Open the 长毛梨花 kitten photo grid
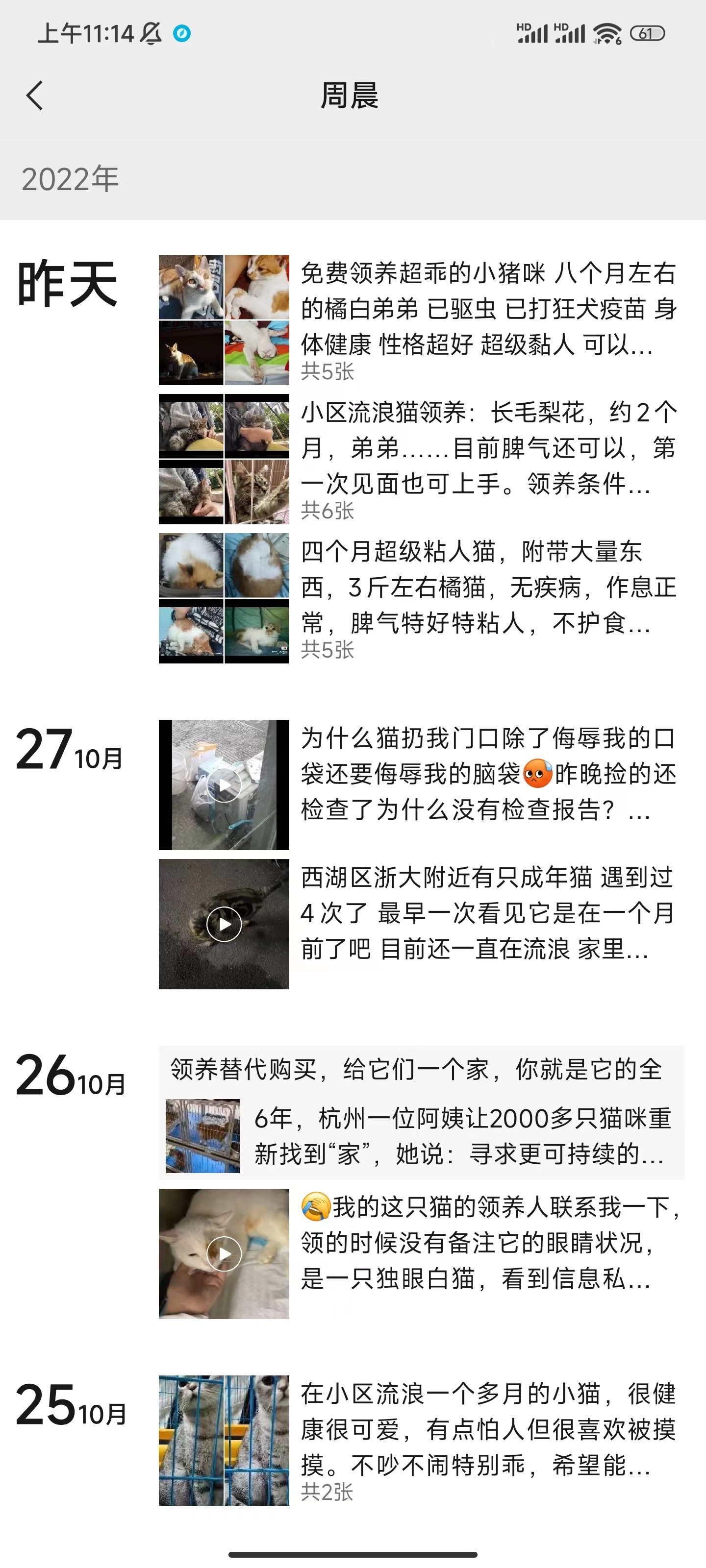The image size is (706, 1568). pyautogui.click(x=223, y=460)
